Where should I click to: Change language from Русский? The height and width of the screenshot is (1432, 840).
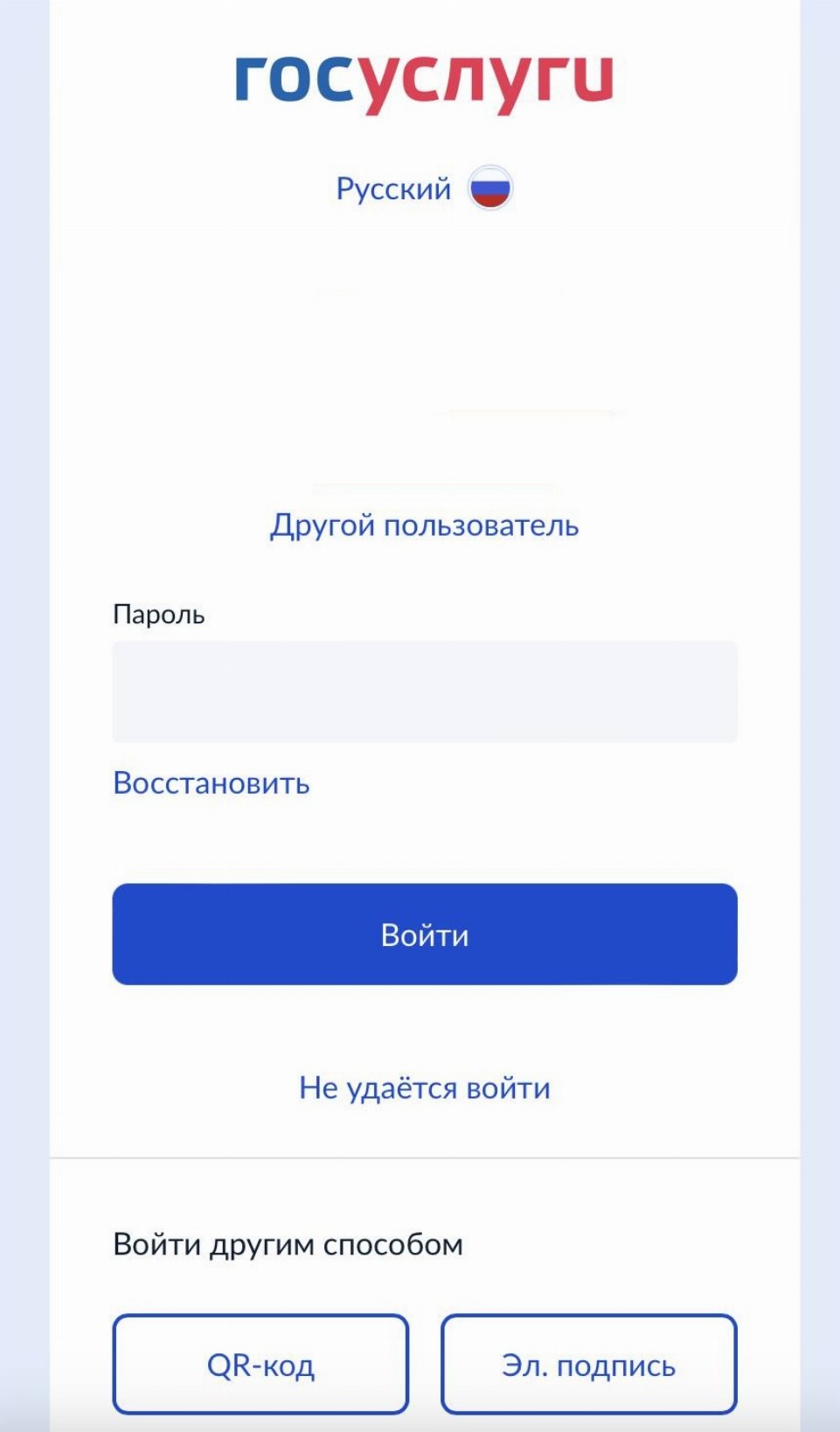click(423, 189)
